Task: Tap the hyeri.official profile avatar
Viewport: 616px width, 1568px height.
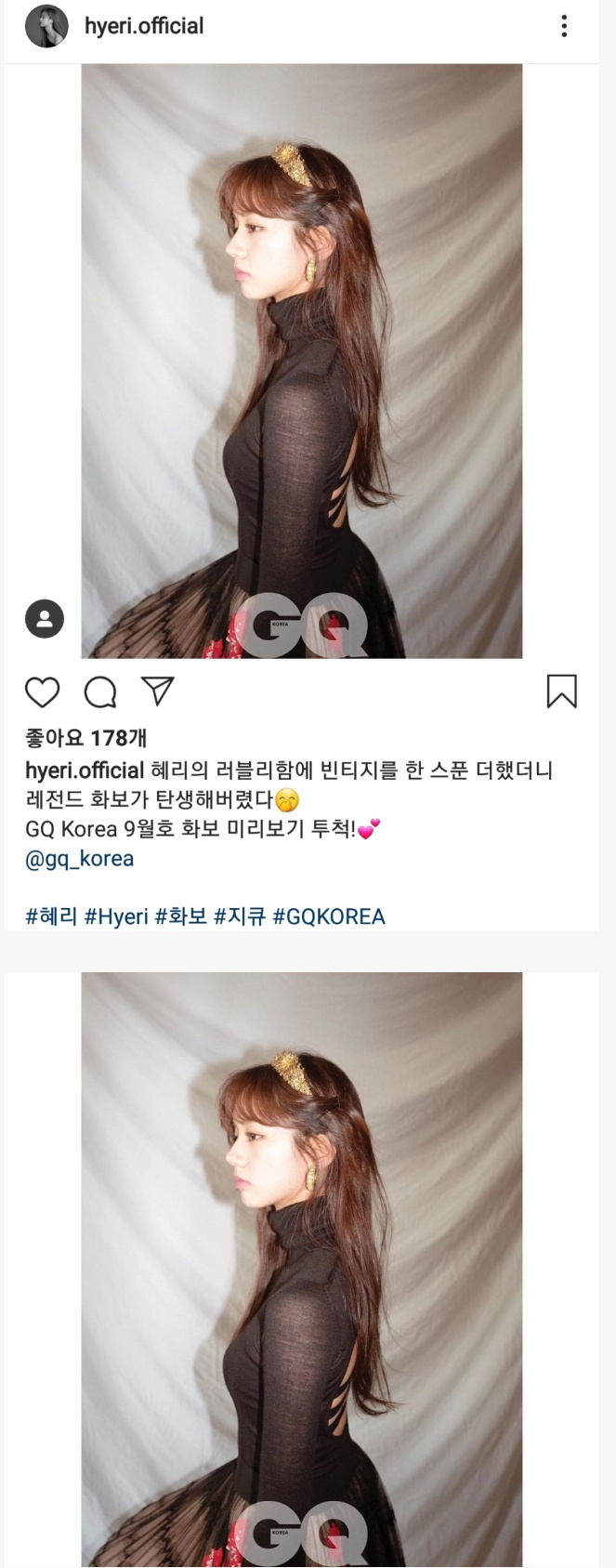Action: pyautogui.click(x=46, y=27)
